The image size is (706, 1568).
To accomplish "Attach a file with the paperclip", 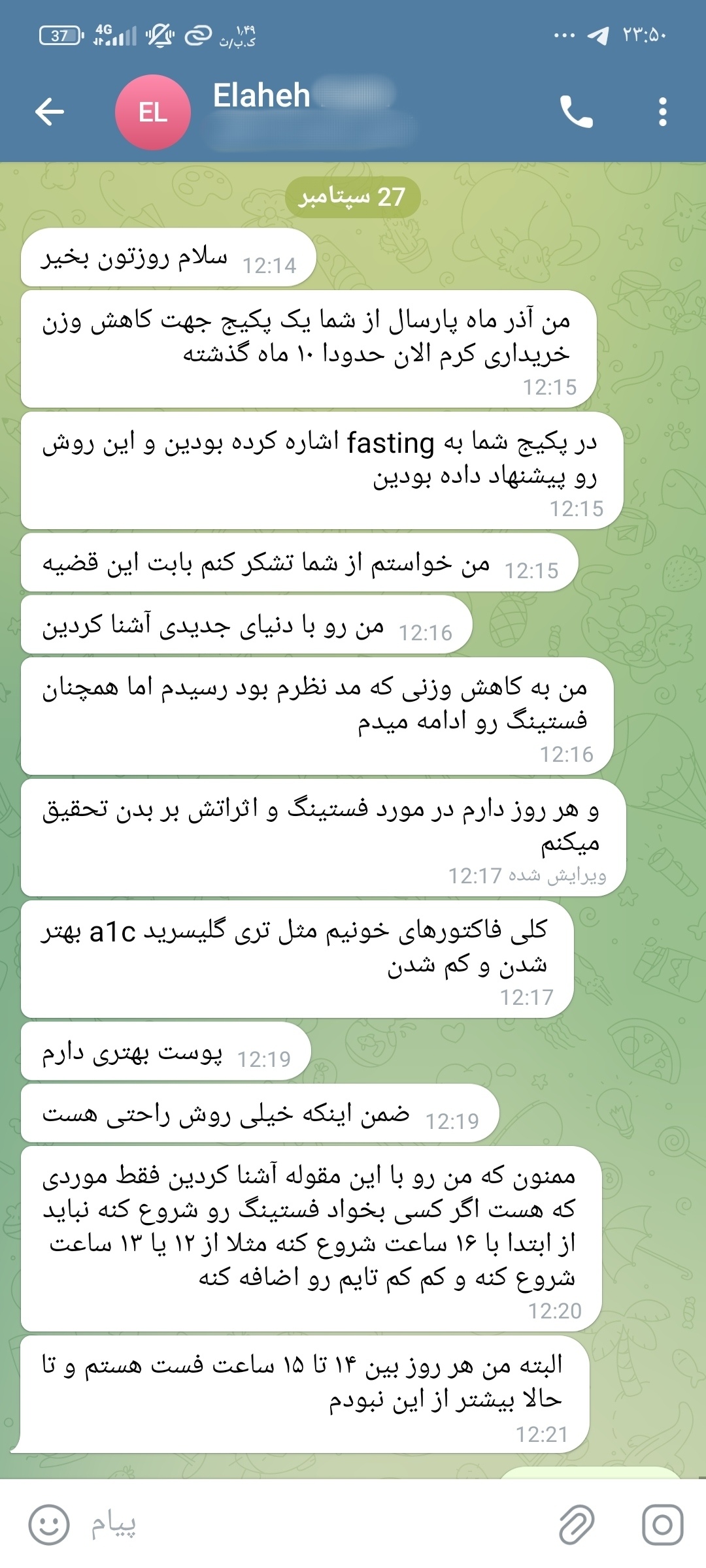I will coord(577,1525).
